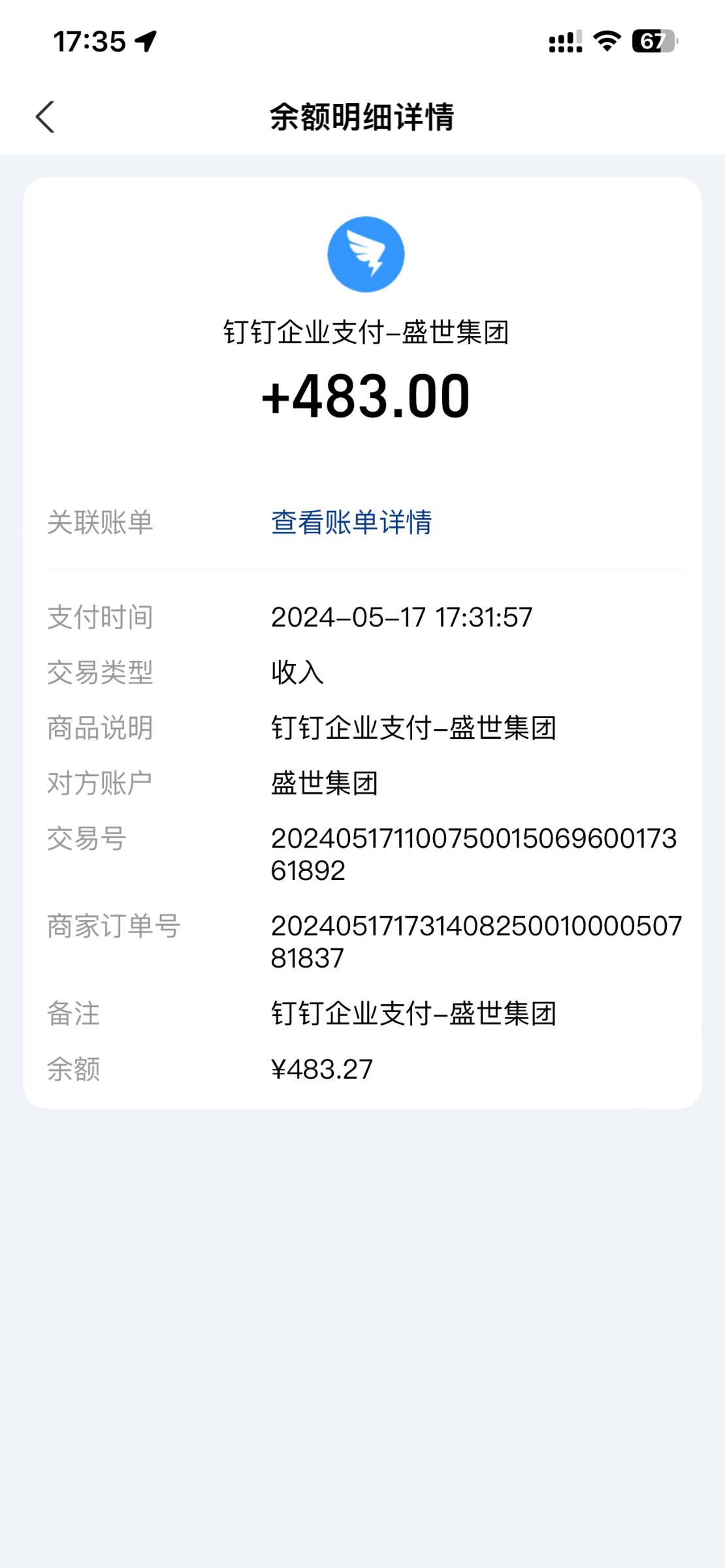Open 查看账单详情 link
The image size is (725, 1568).
(351, 523)
